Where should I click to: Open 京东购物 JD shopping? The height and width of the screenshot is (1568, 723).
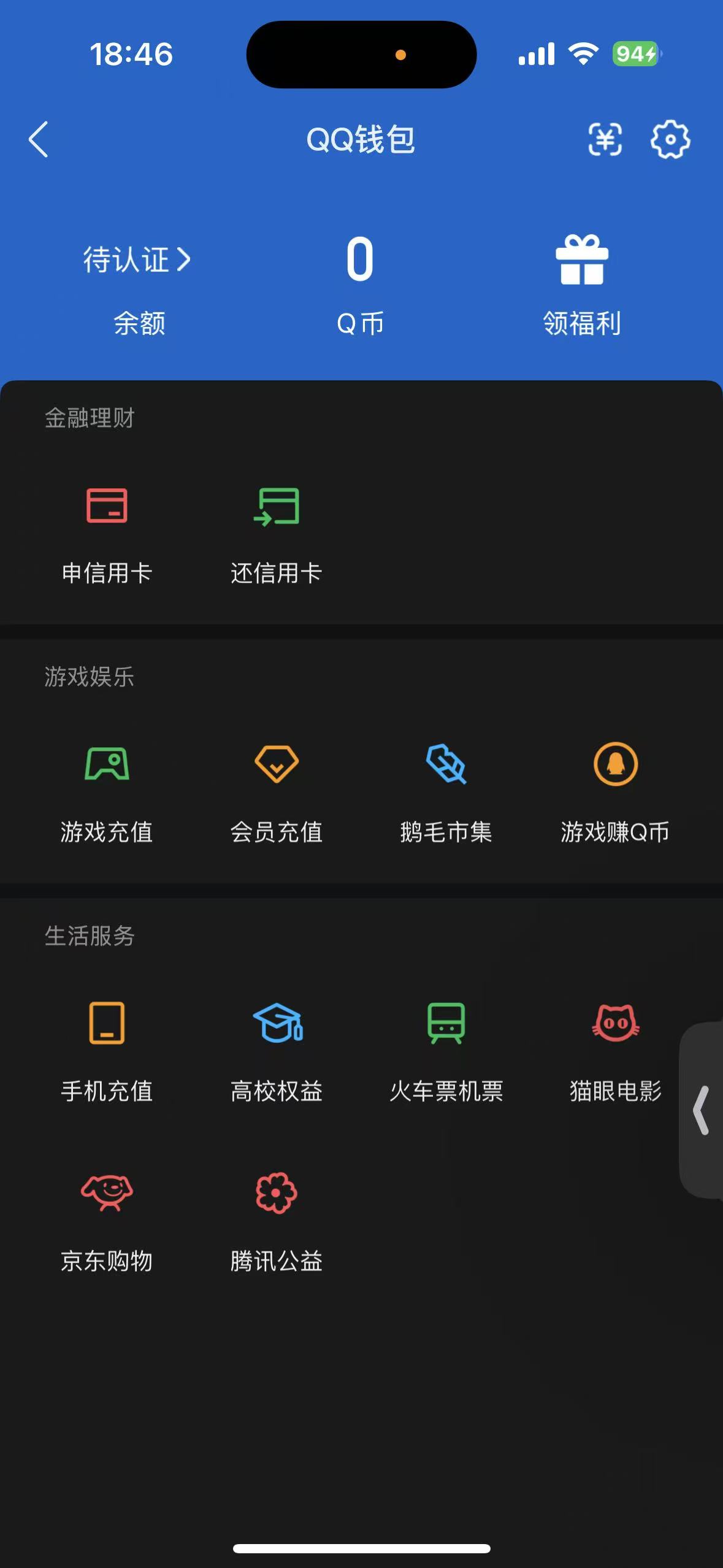(x=107, y=1193)
